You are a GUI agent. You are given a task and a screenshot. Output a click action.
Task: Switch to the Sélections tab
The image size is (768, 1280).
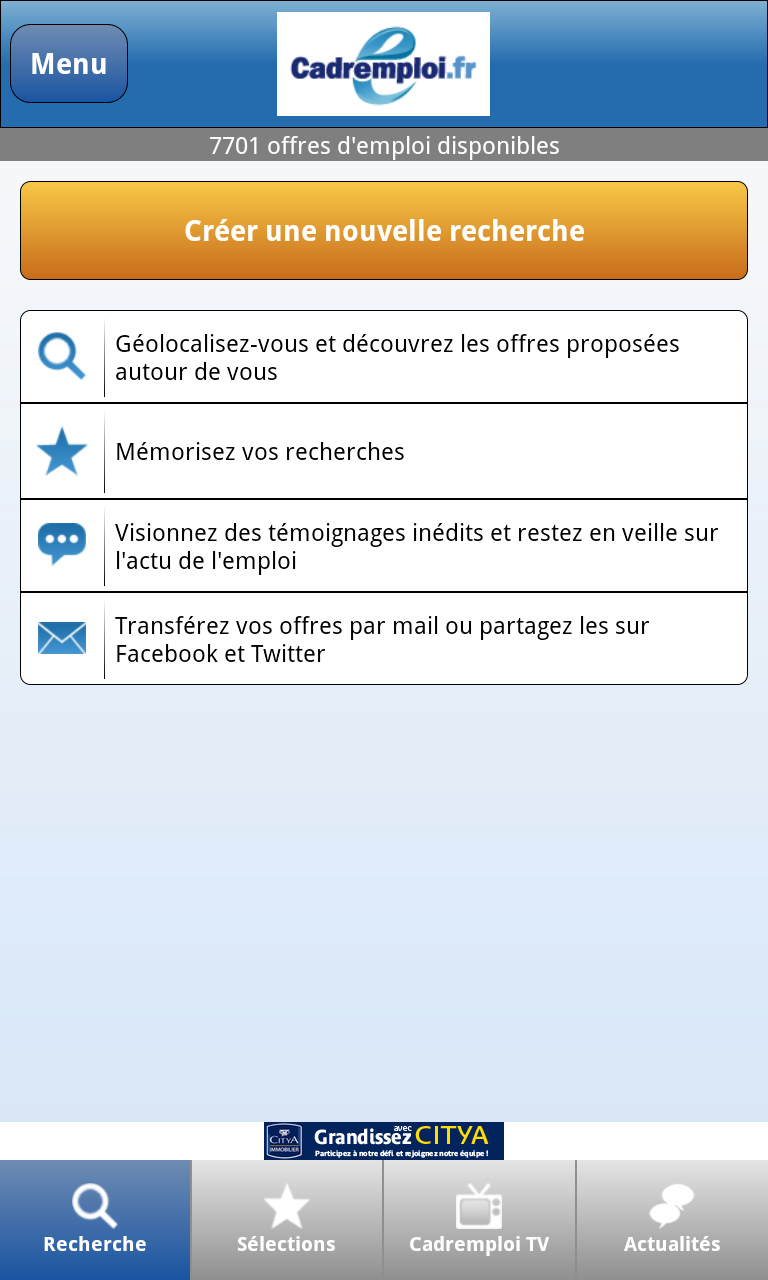tap(287, 1220)
